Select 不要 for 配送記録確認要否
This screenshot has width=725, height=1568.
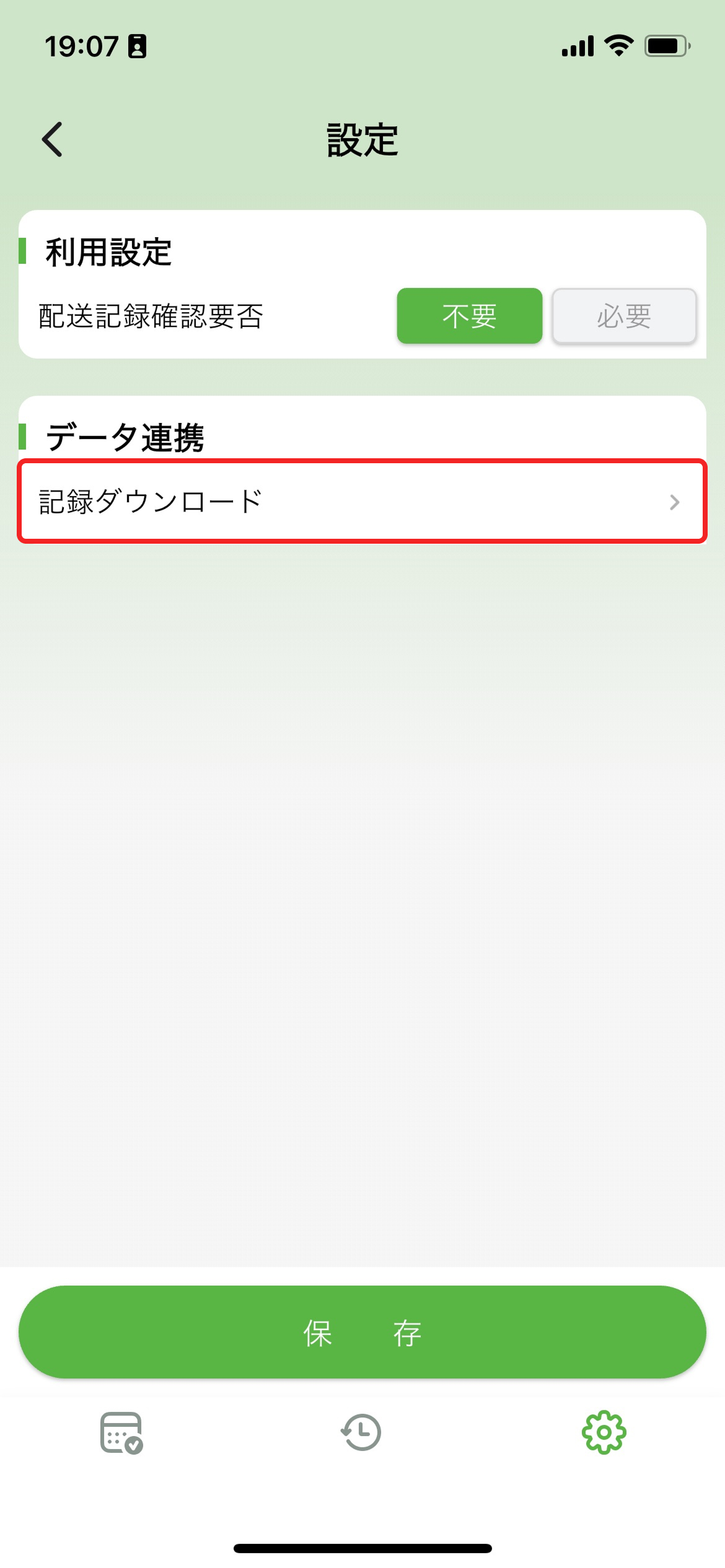(x=469, y=316)
